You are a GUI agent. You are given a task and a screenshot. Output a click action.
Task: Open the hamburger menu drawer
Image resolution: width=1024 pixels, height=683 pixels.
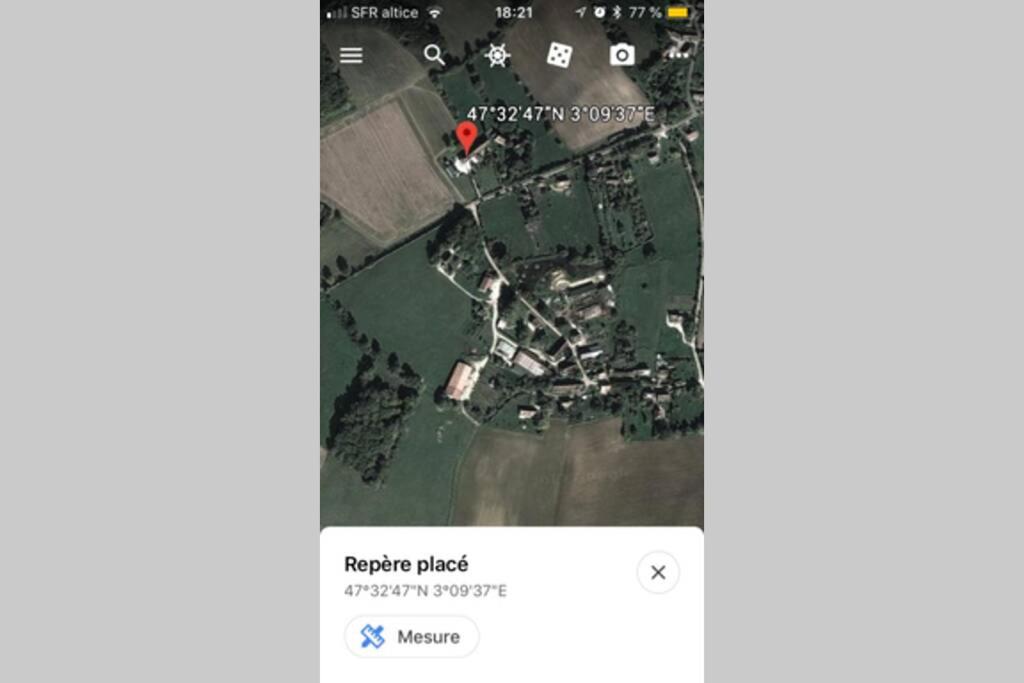(x=351, y=55)
